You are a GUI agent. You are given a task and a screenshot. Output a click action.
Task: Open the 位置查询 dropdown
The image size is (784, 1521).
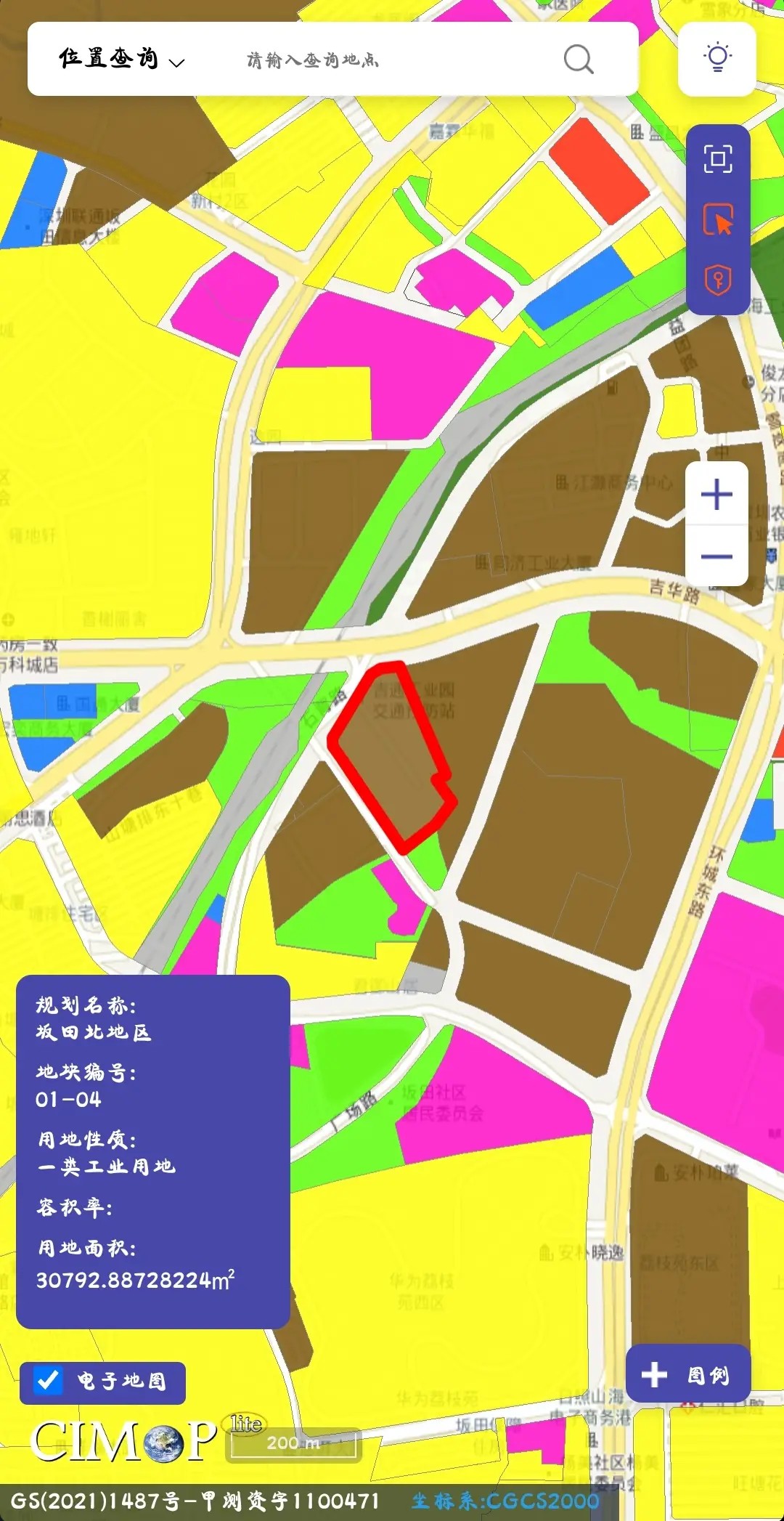(x=122, y=59)
